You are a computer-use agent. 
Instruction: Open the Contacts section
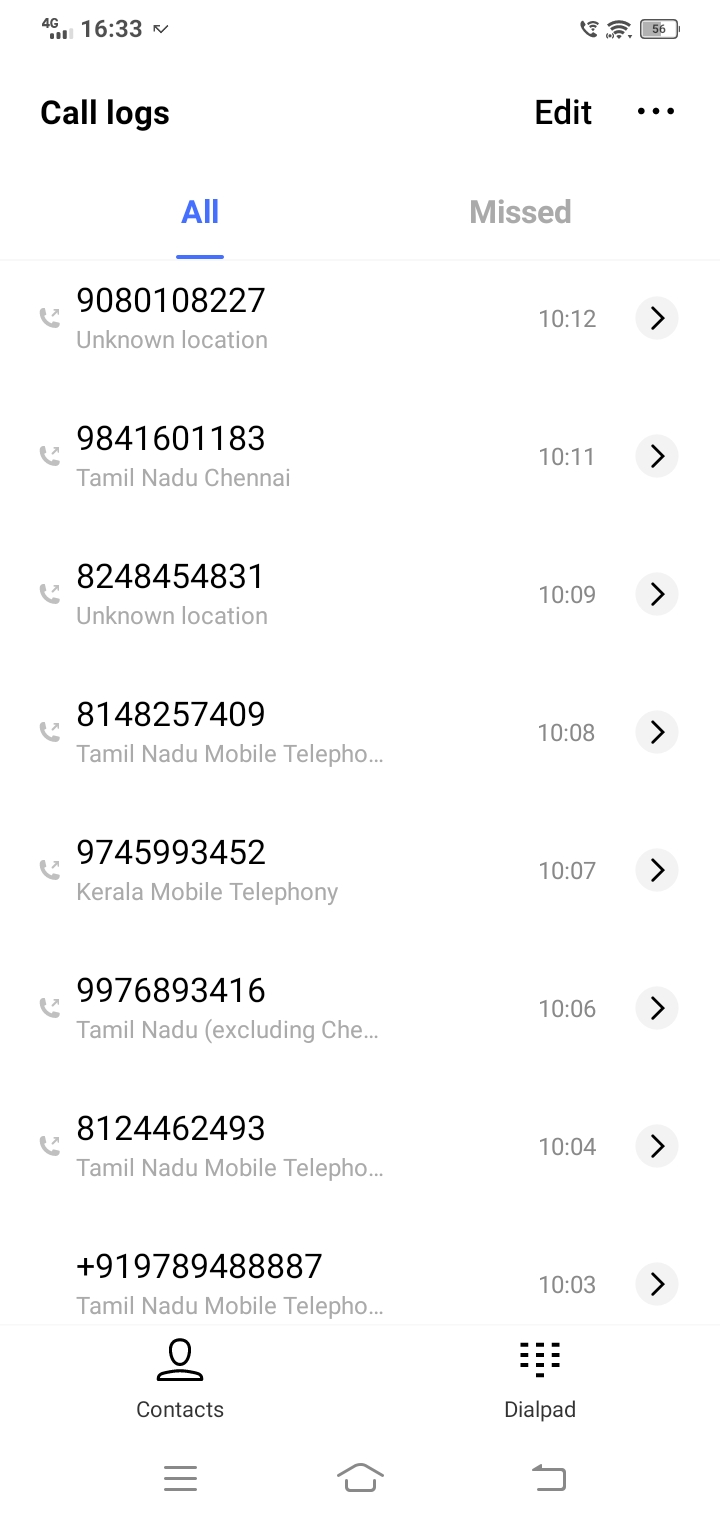tap(180, 1380)
